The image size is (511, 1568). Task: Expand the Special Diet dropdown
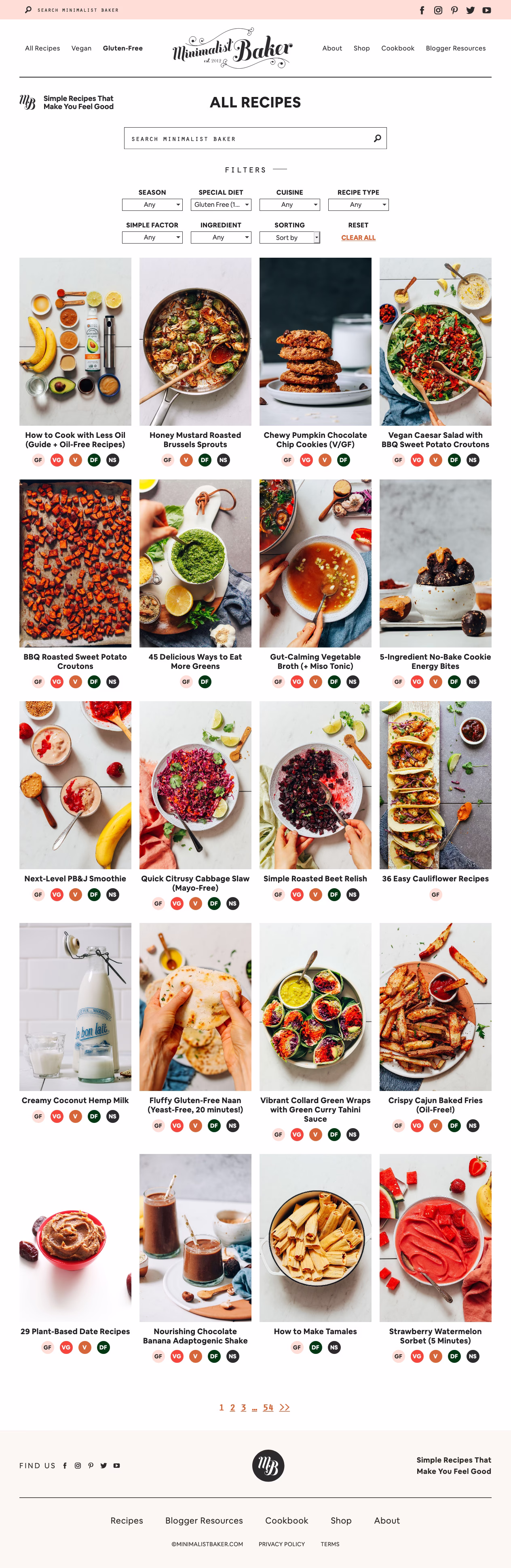pyautogui.click(x=220, y=205)
